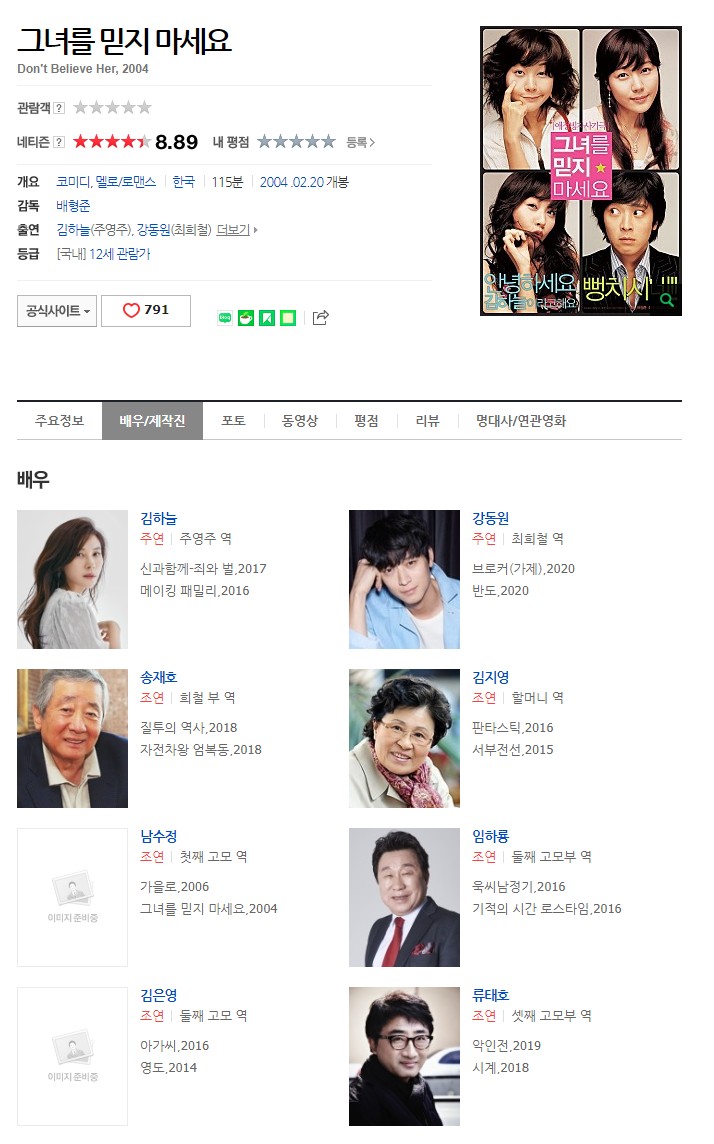Screen dimensions: 714x1144
Task: Tap 등록 to register my rating
Action: click(360, 142)
